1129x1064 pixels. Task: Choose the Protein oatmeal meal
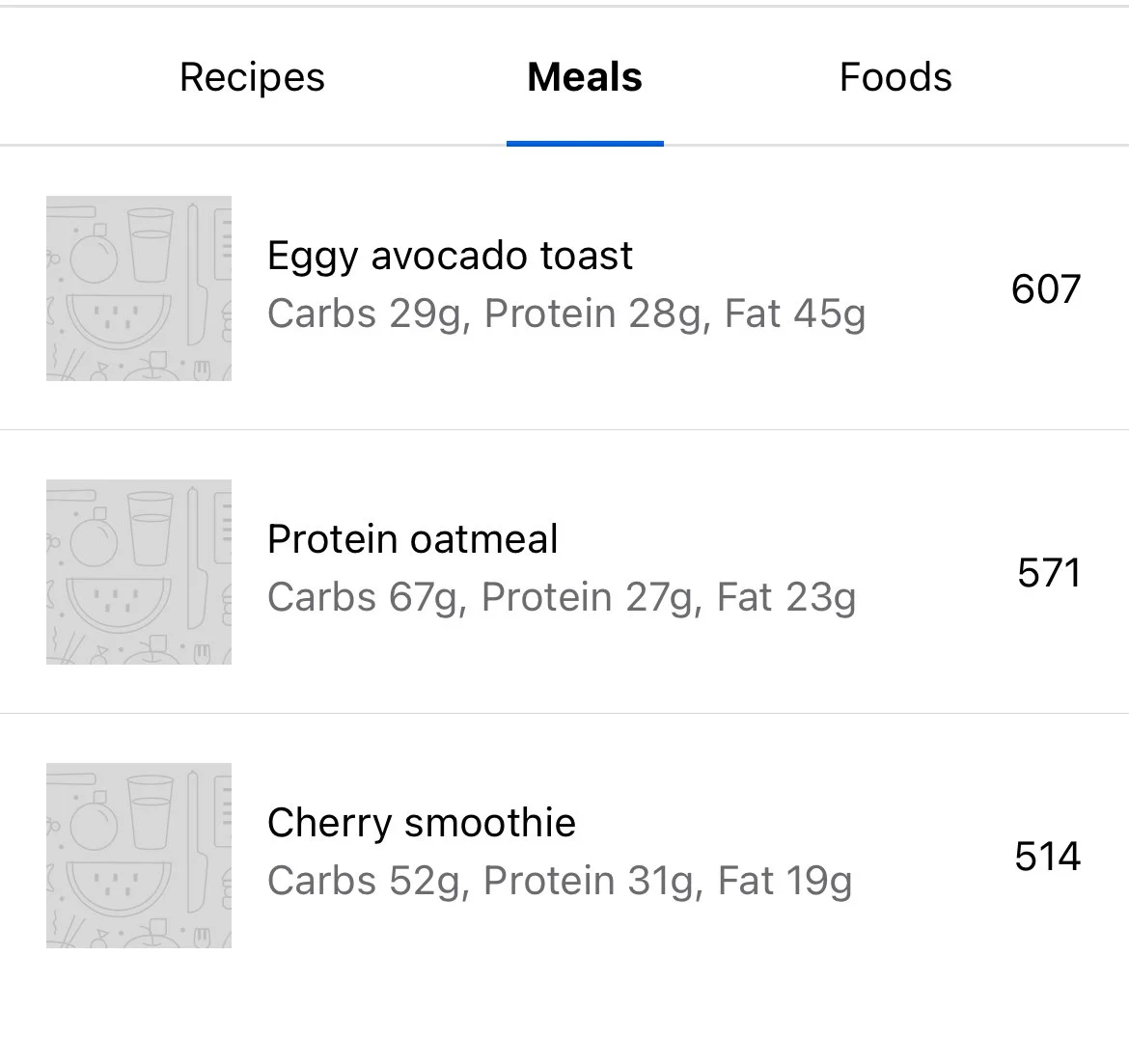click(564, 572)
